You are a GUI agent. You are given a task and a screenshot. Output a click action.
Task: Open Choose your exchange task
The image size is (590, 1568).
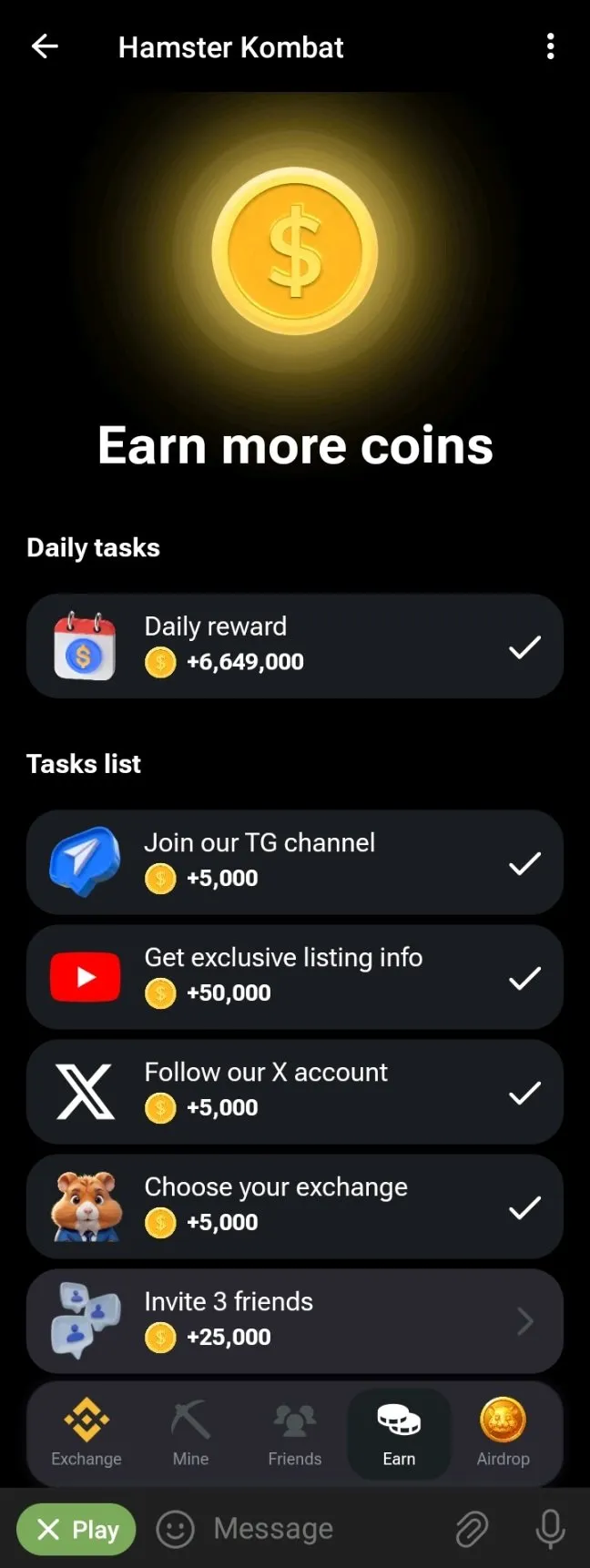point(294,1206)
